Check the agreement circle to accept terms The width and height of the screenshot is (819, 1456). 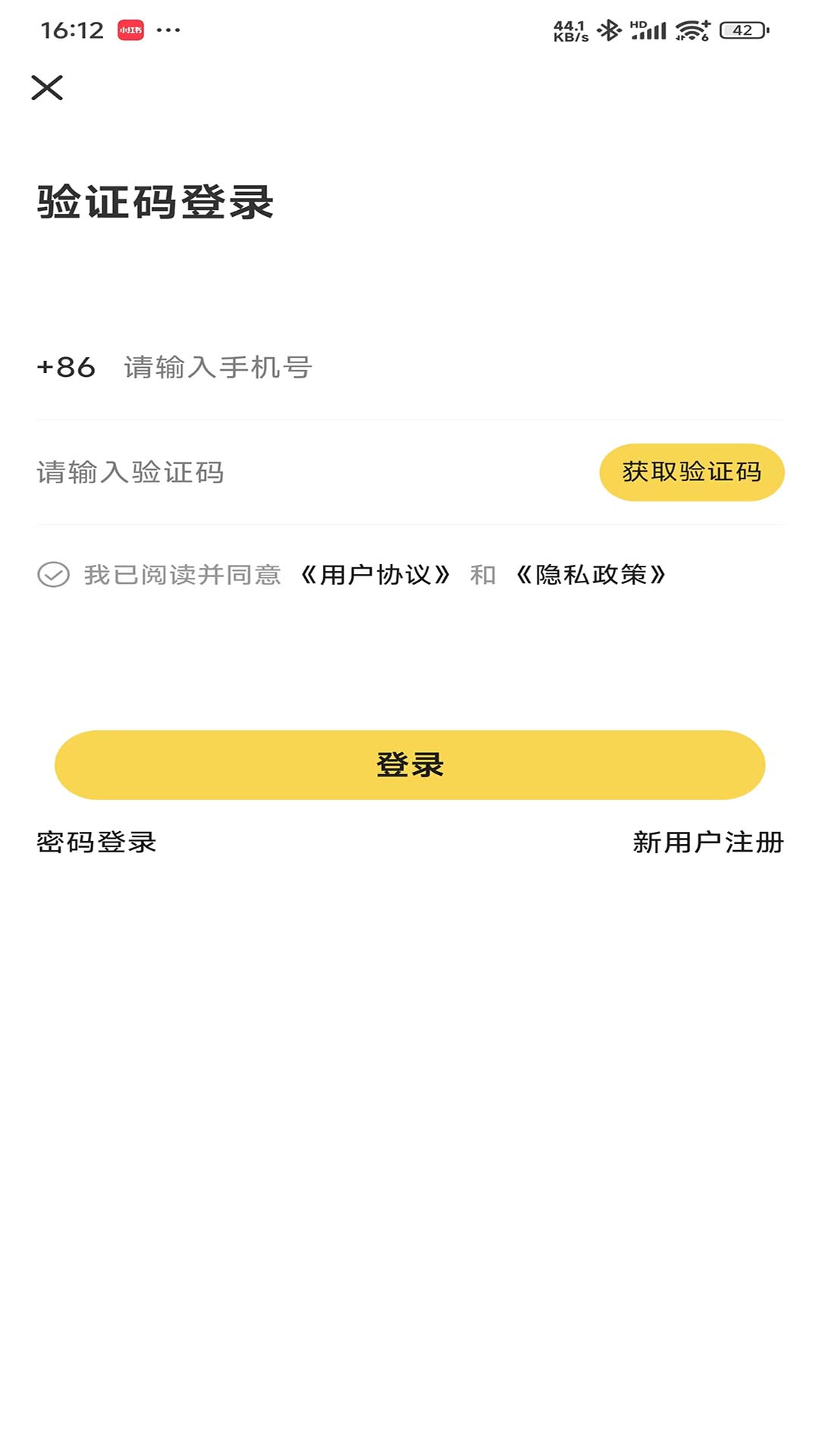(x=52, y=576)
